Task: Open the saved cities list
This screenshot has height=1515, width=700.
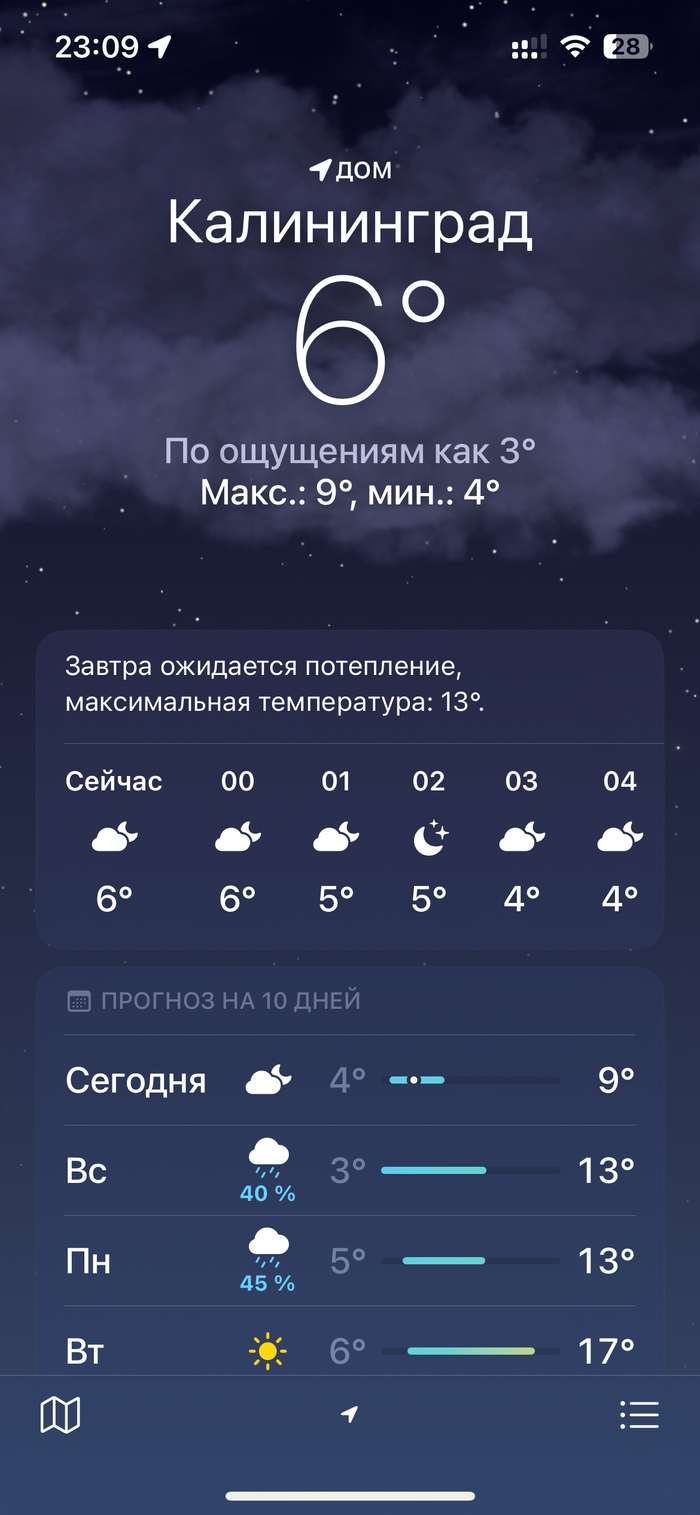Action: tap(639, 1414)
